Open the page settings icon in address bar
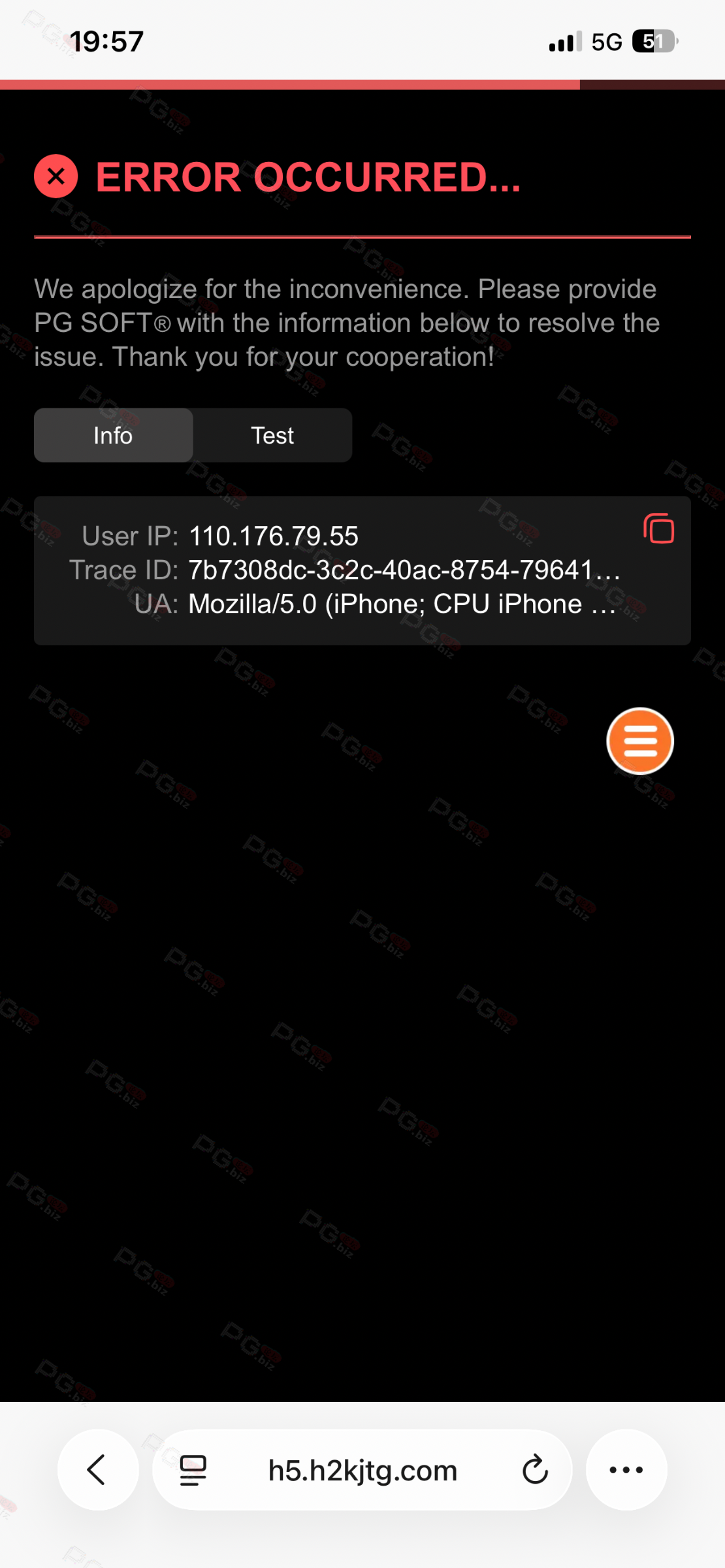Viewport: 725px width, 1568px height. click(x=193, y=1470)
